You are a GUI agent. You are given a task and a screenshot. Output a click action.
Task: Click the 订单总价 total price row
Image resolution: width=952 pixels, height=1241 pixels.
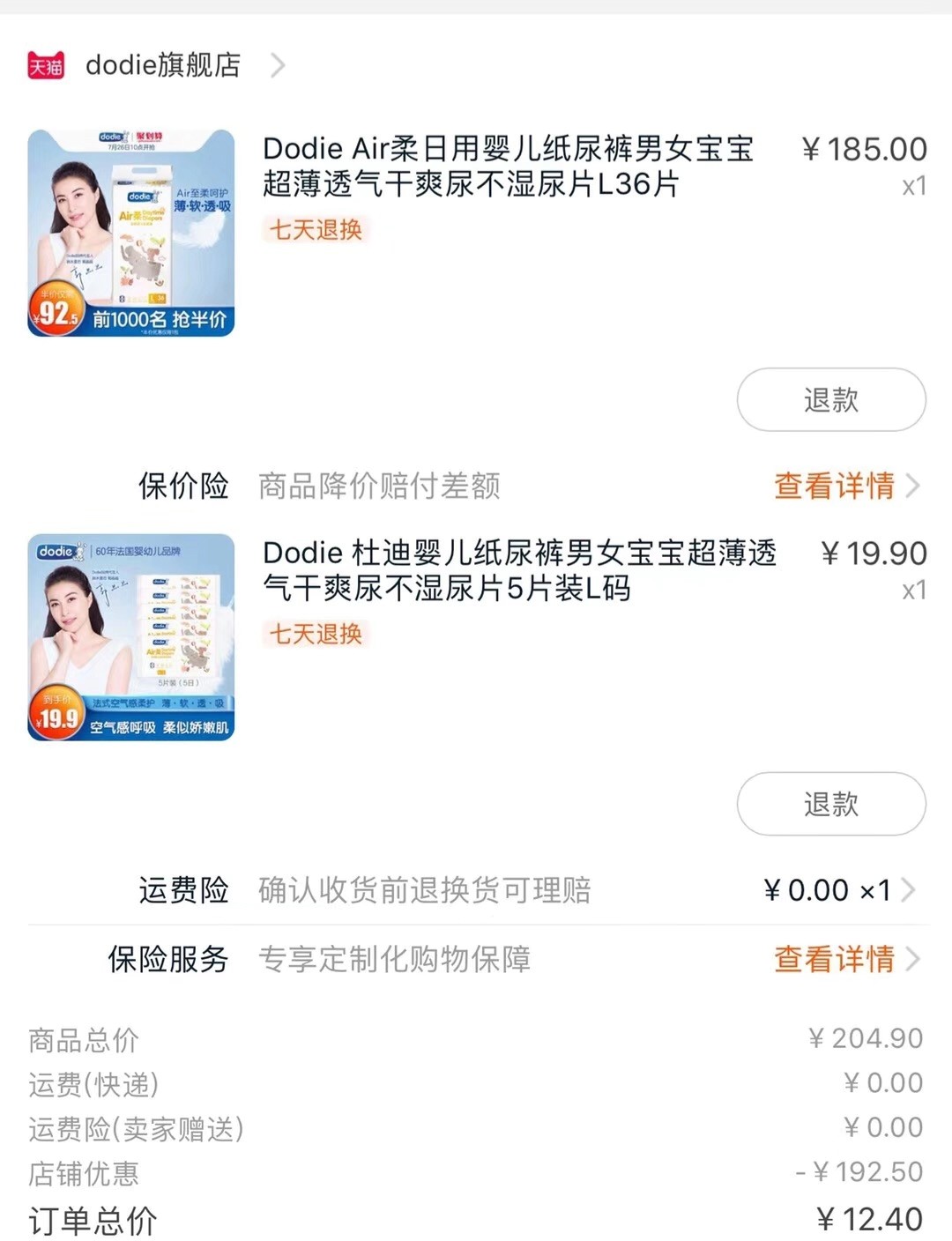476,1222
